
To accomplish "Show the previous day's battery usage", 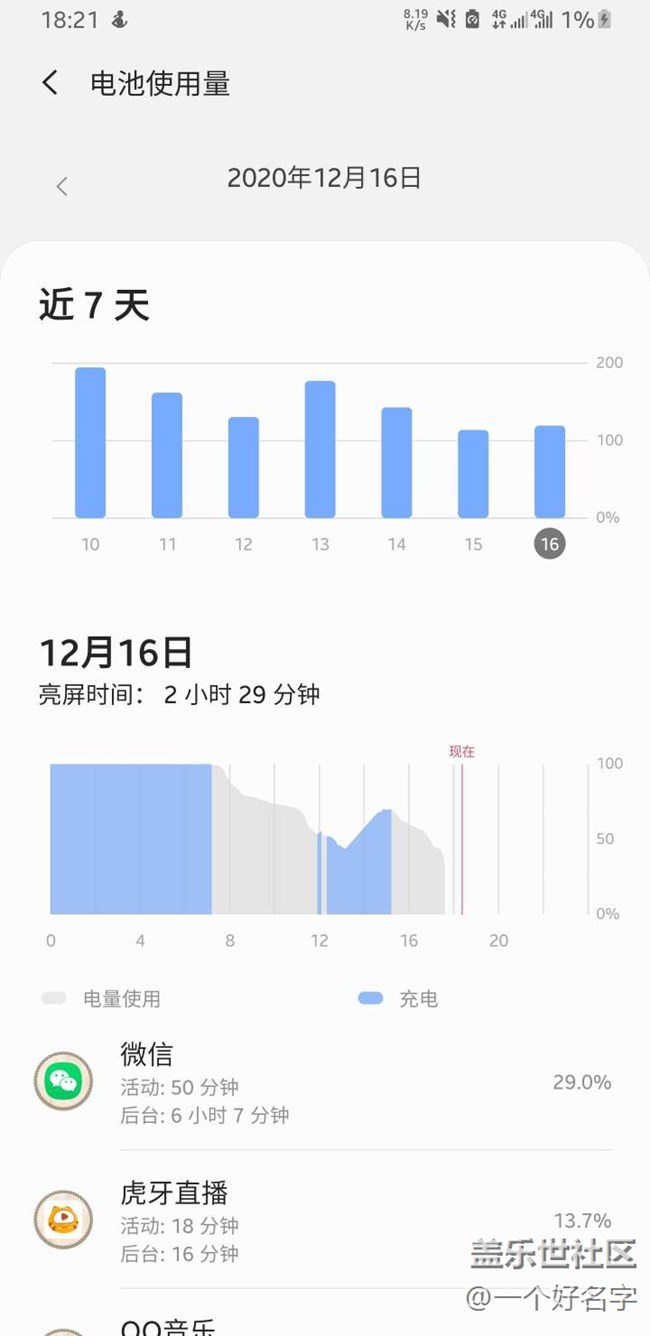I will pos(62,186).
